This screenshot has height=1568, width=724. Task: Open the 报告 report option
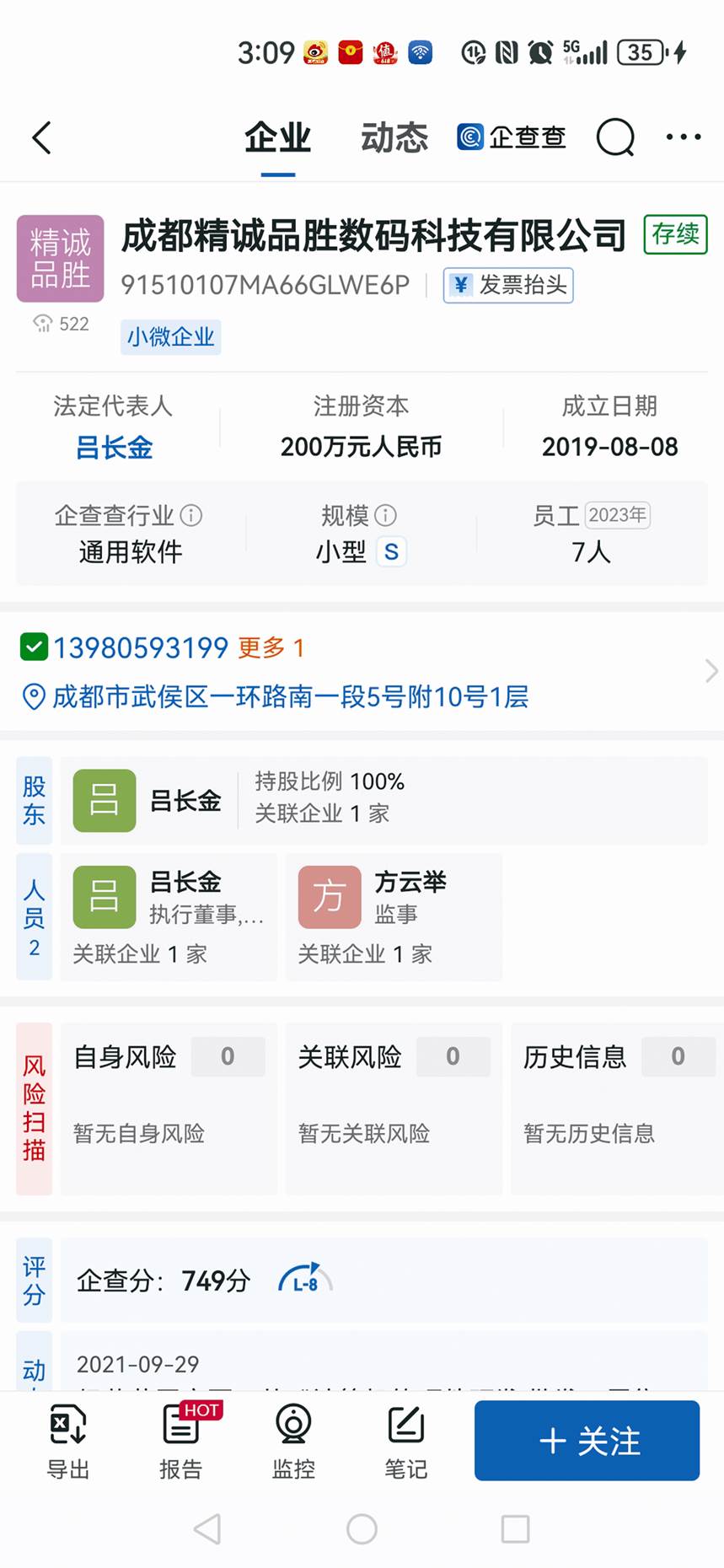(x=181, y=1442)
